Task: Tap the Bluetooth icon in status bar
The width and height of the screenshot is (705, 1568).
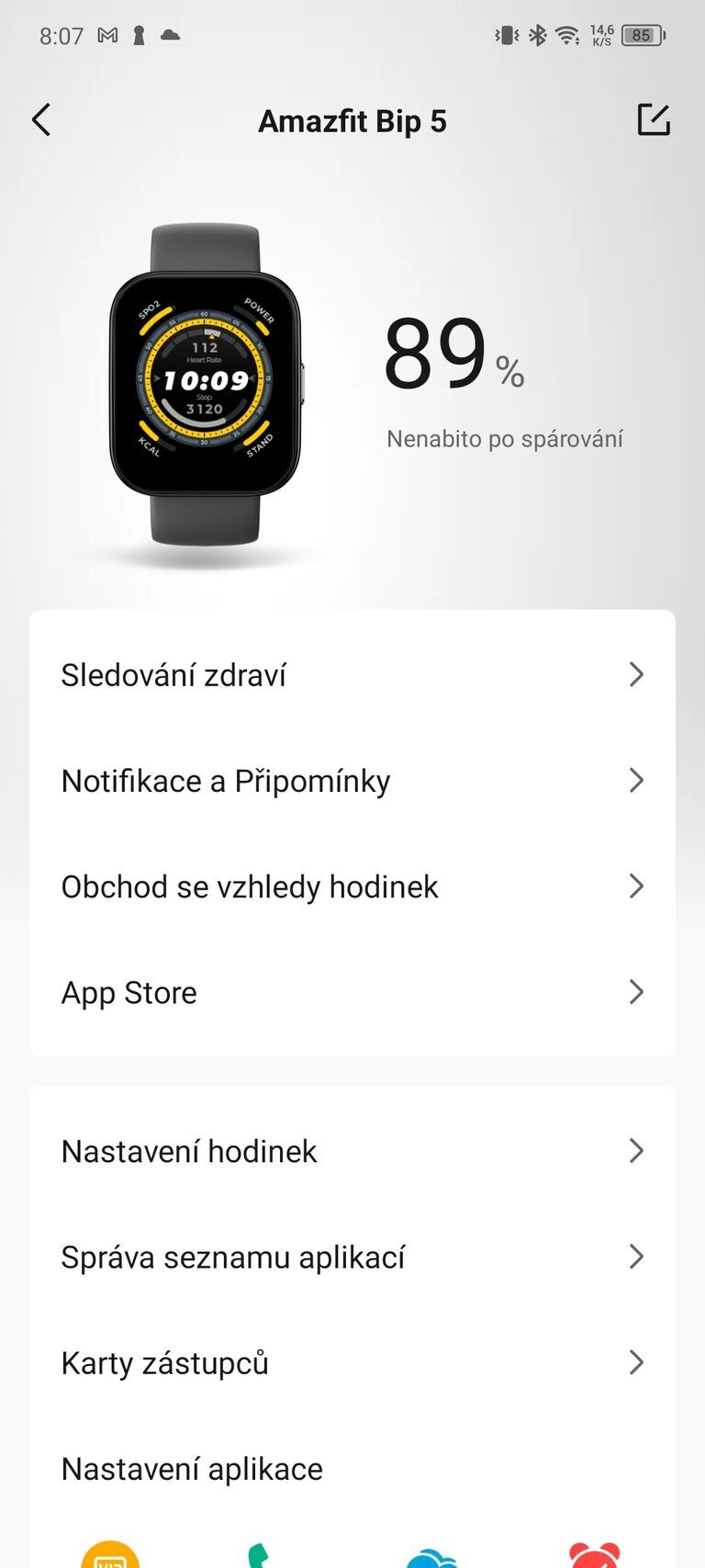Action: click(537, 35)
